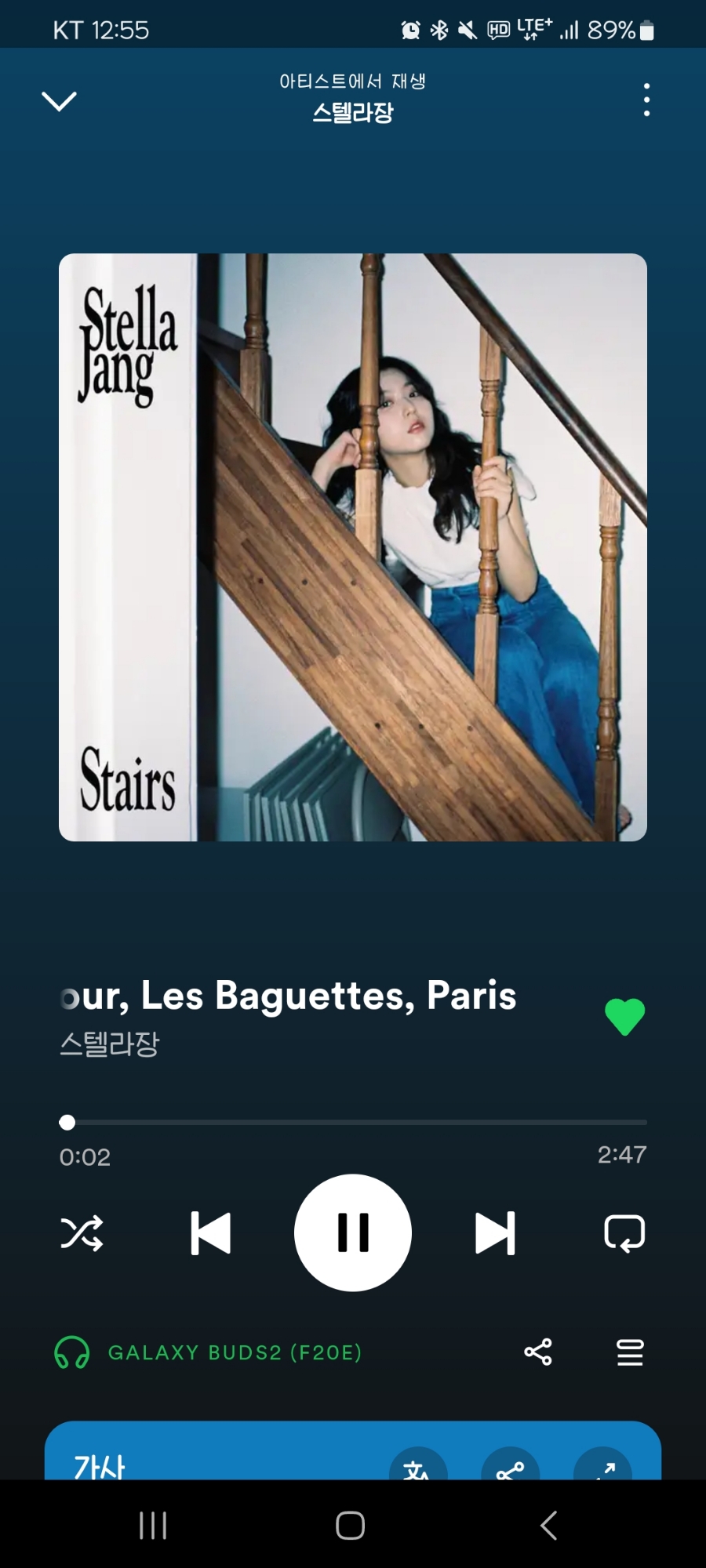Go back using the system back button
This screenshot has width=706, height=1568.
549,1526
